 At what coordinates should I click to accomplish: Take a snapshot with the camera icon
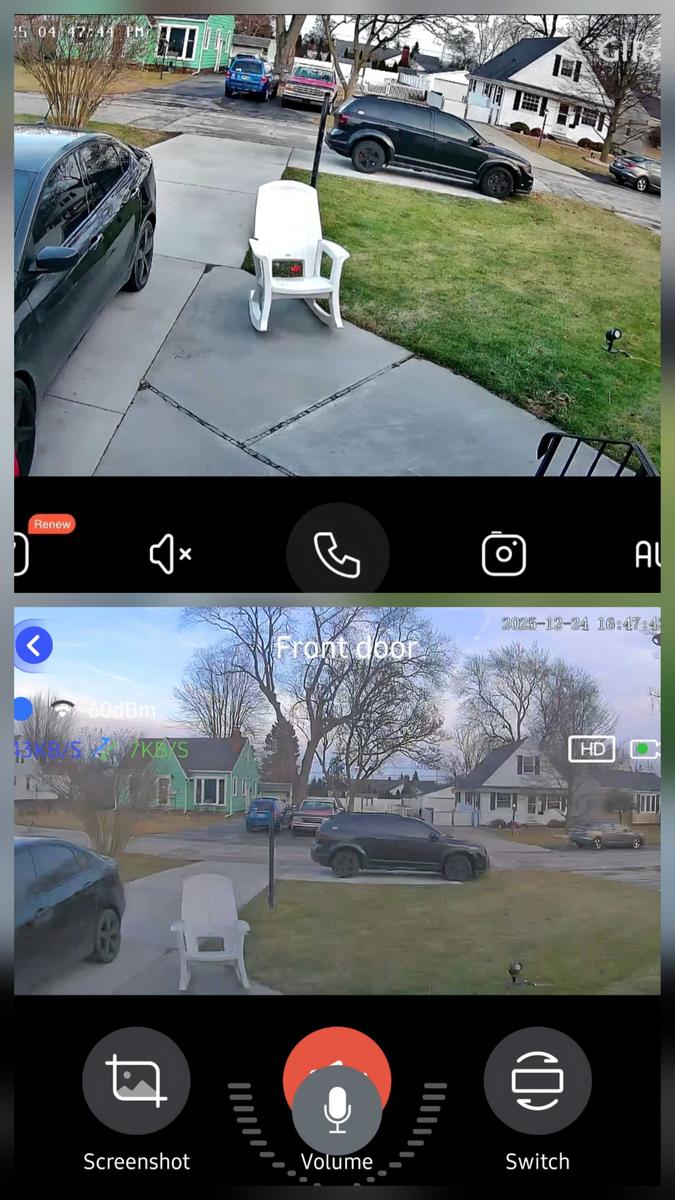(504, 554)
